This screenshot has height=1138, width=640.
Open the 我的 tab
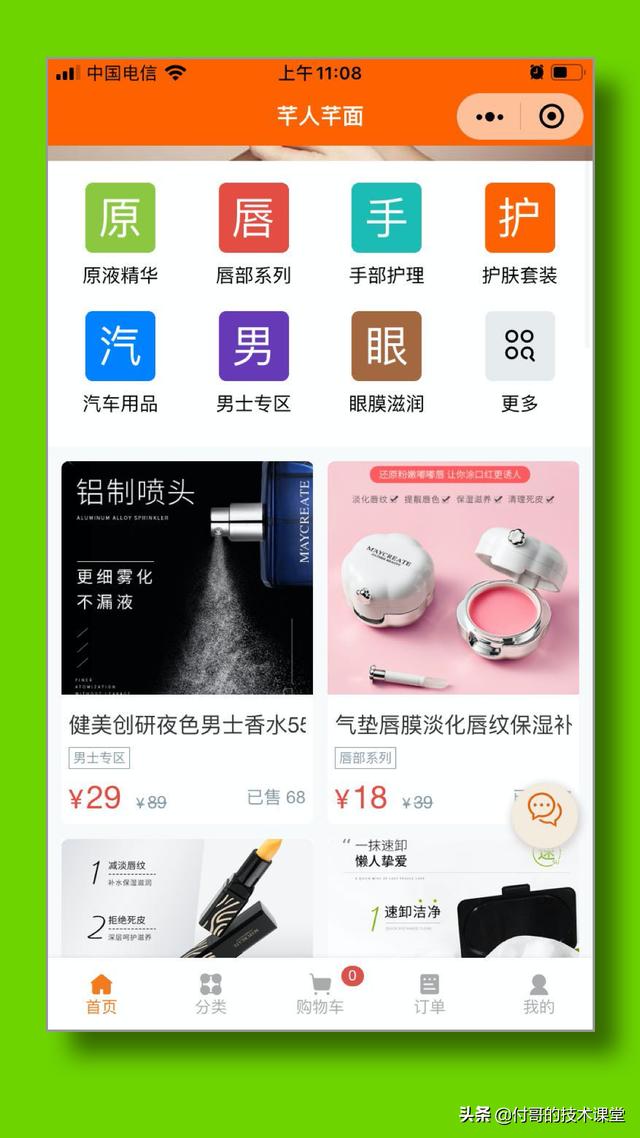538,994
